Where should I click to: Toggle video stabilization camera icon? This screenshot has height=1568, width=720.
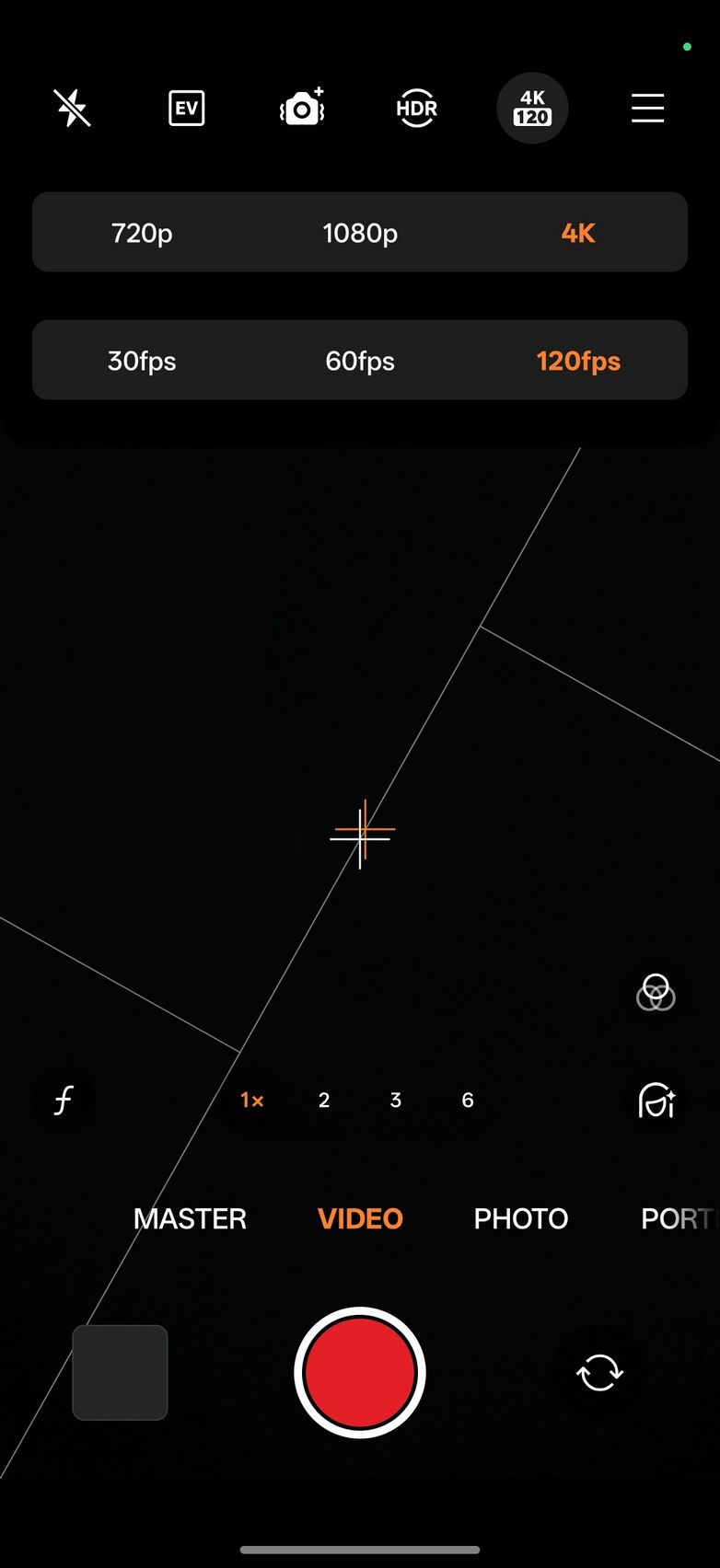coord(302,109)
